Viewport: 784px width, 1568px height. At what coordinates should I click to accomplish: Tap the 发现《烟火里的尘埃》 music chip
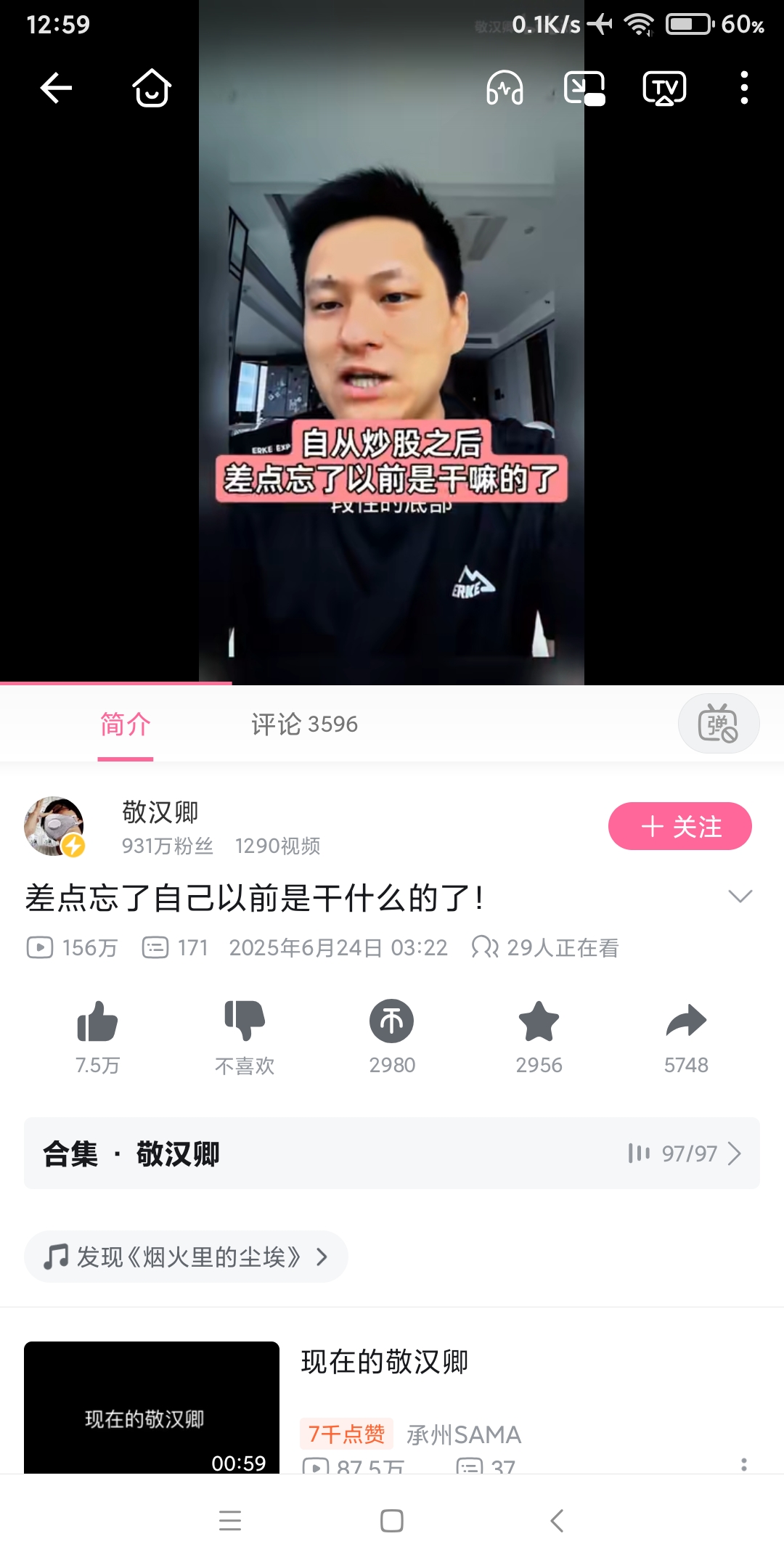click(x=186, y=1257)
